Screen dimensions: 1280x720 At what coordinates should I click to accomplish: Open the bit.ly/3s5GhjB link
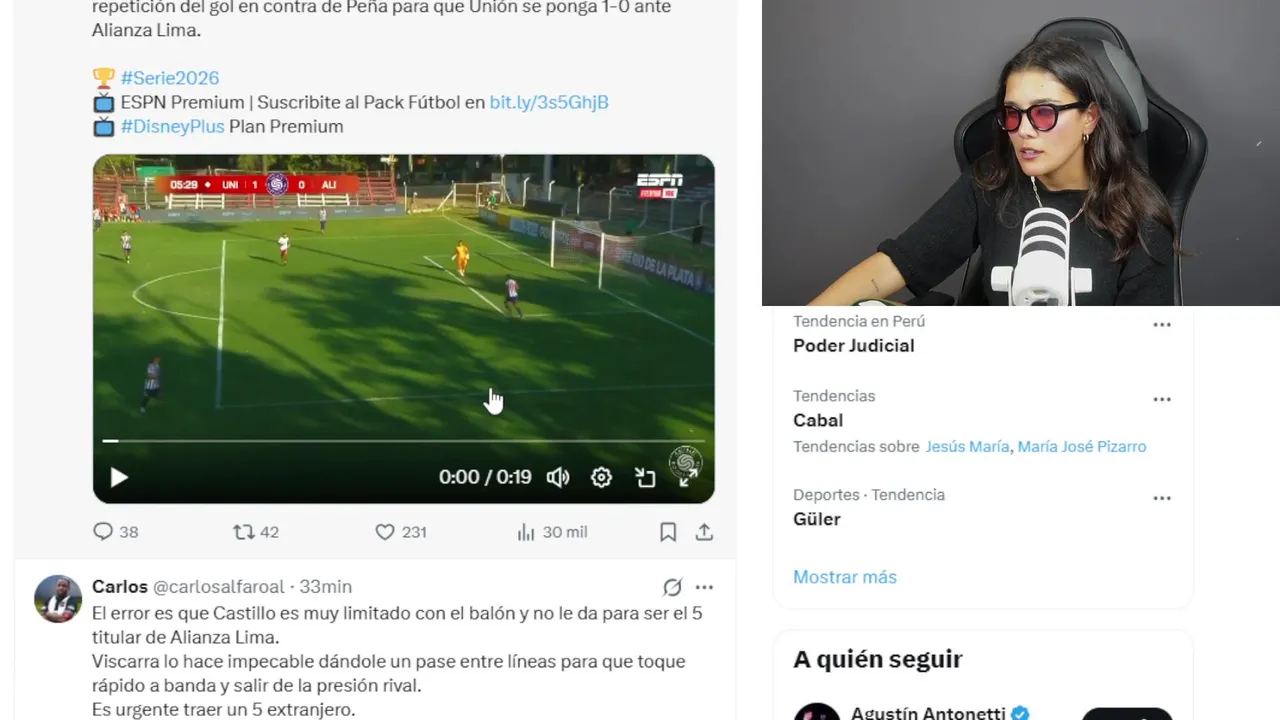coord(549,102)
